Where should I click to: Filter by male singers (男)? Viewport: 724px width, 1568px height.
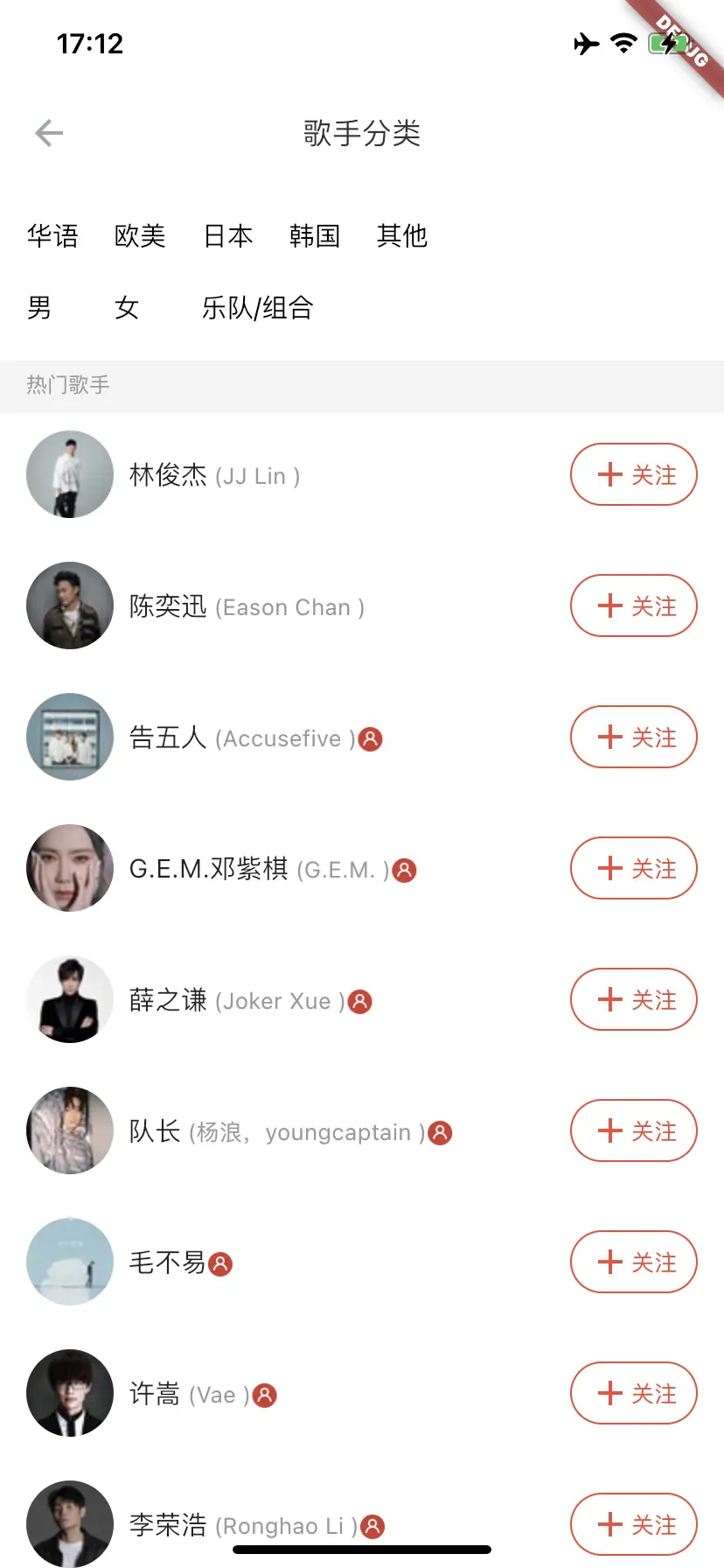(39, 308)
